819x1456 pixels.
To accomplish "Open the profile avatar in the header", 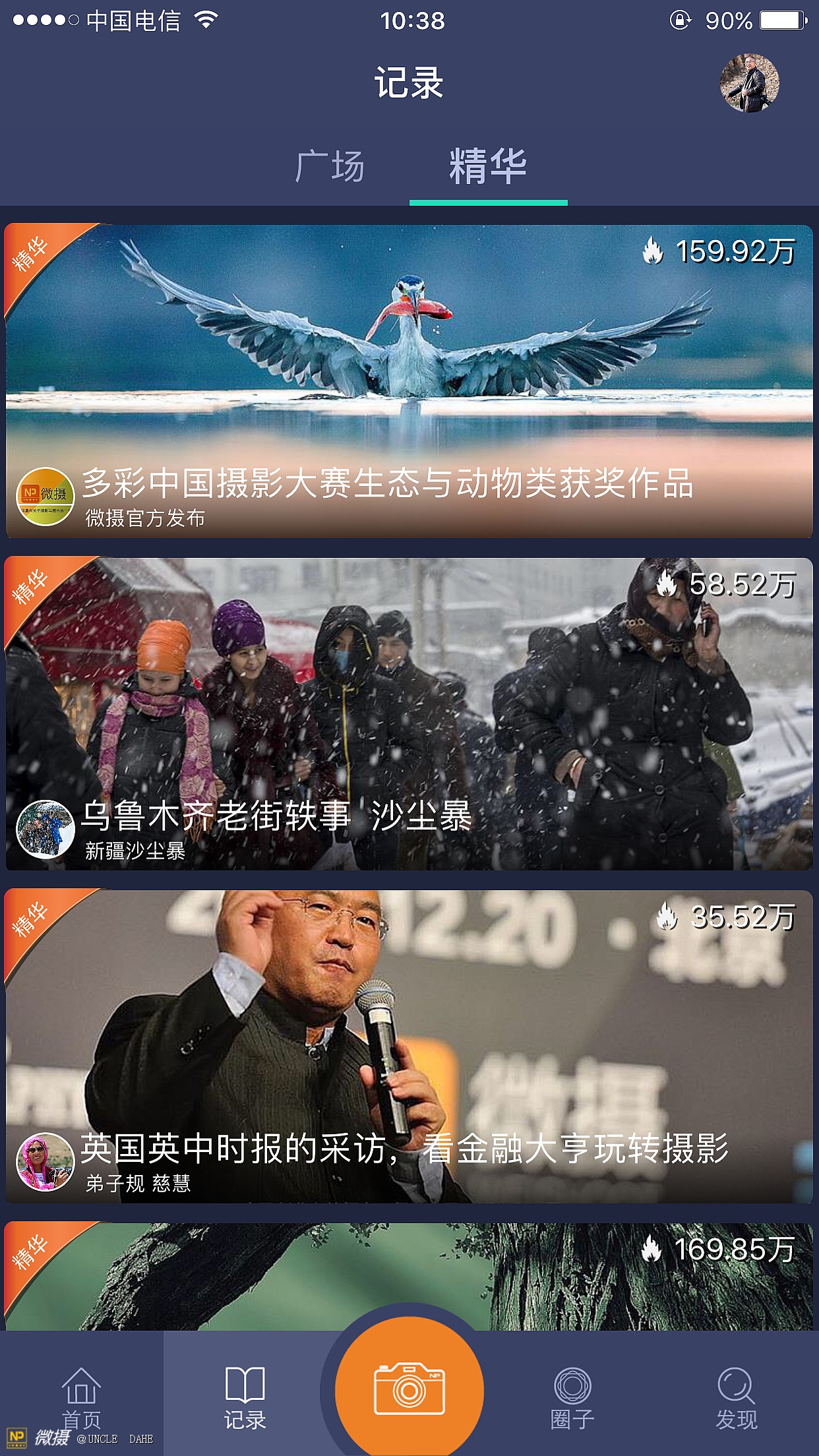I will coord(749,83).
